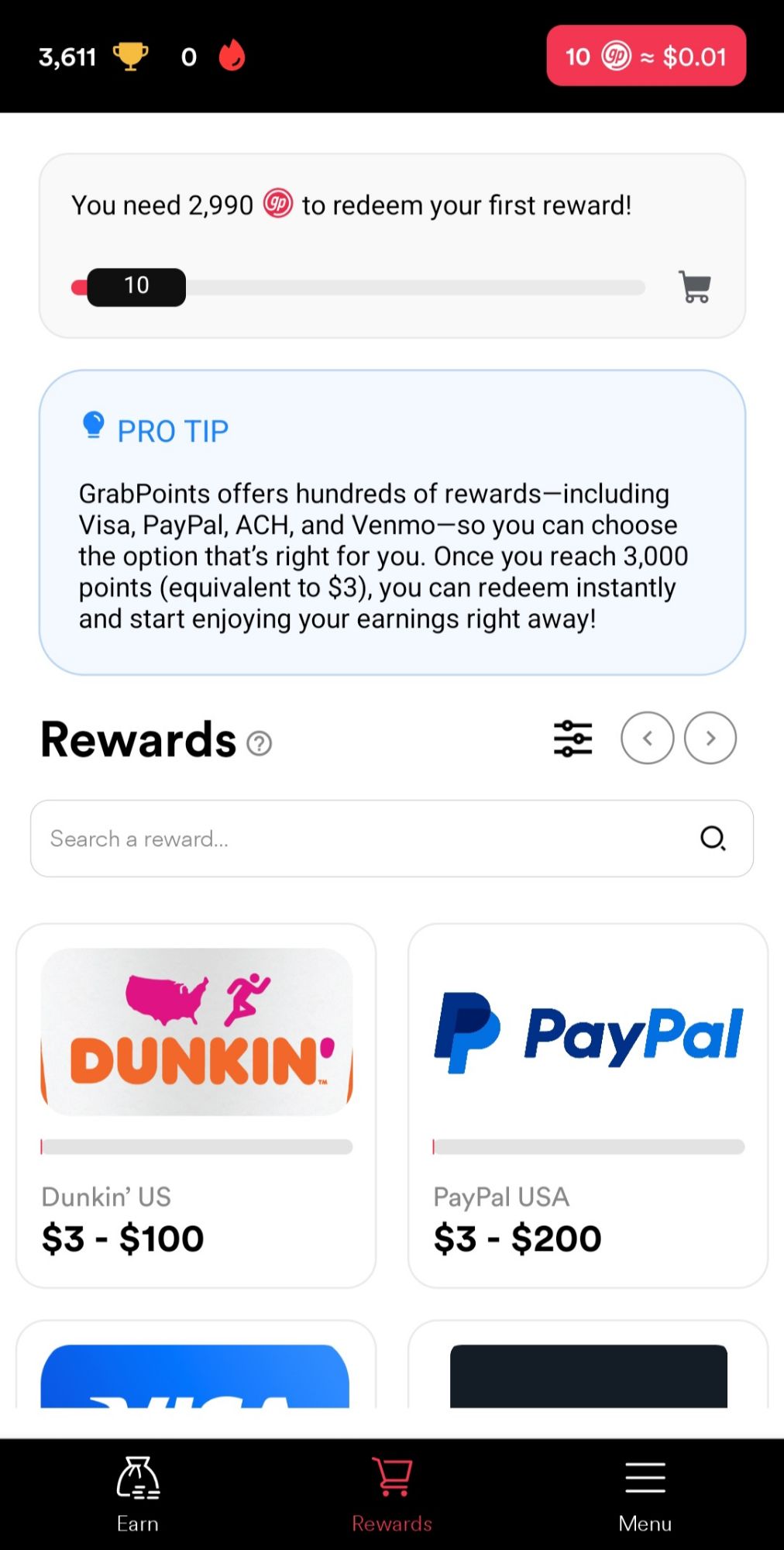Show more rewards with the right chevron
This screenshot has width=784, height=1550.
pyautogui.click(x=710, y=738)
